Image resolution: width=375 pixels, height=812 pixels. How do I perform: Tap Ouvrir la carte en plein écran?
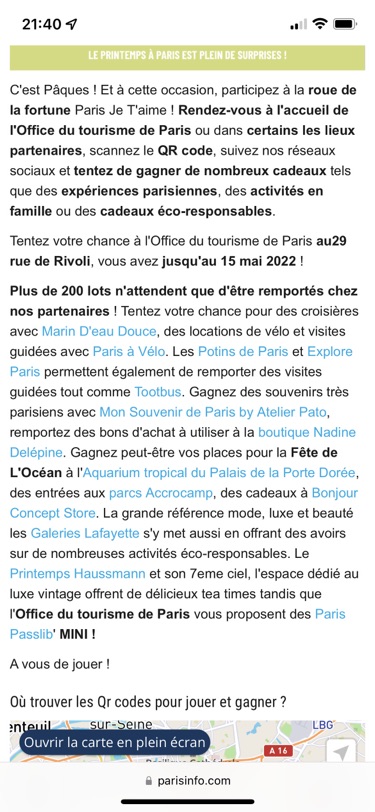coord(115,742)
